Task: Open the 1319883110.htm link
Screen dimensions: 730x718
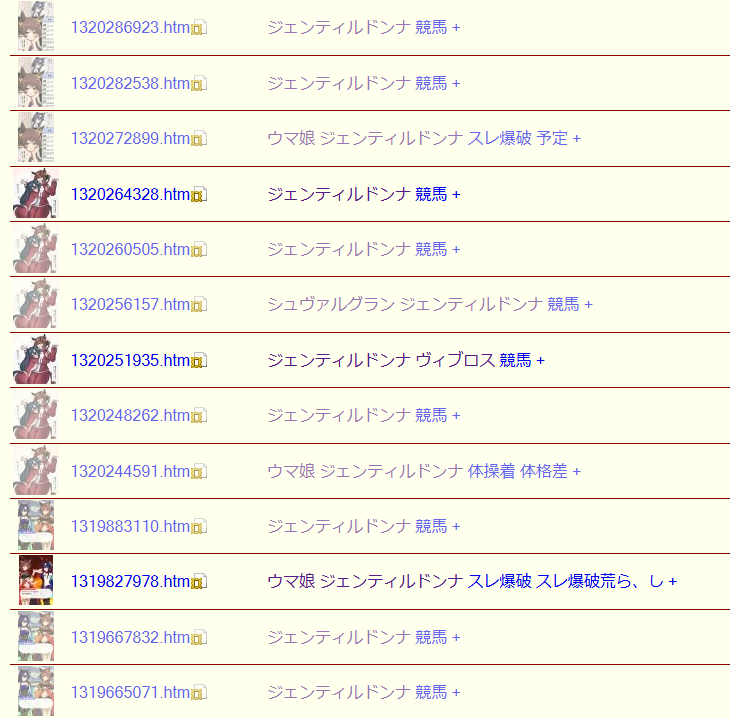Action: coord(130,526)
